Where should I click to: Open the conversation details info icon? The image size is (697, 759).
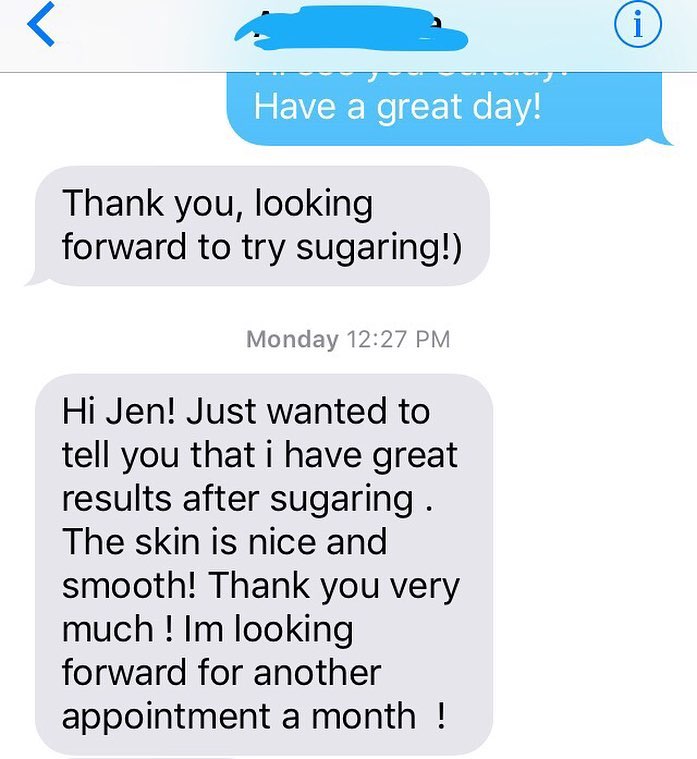[x=637, y=27]
